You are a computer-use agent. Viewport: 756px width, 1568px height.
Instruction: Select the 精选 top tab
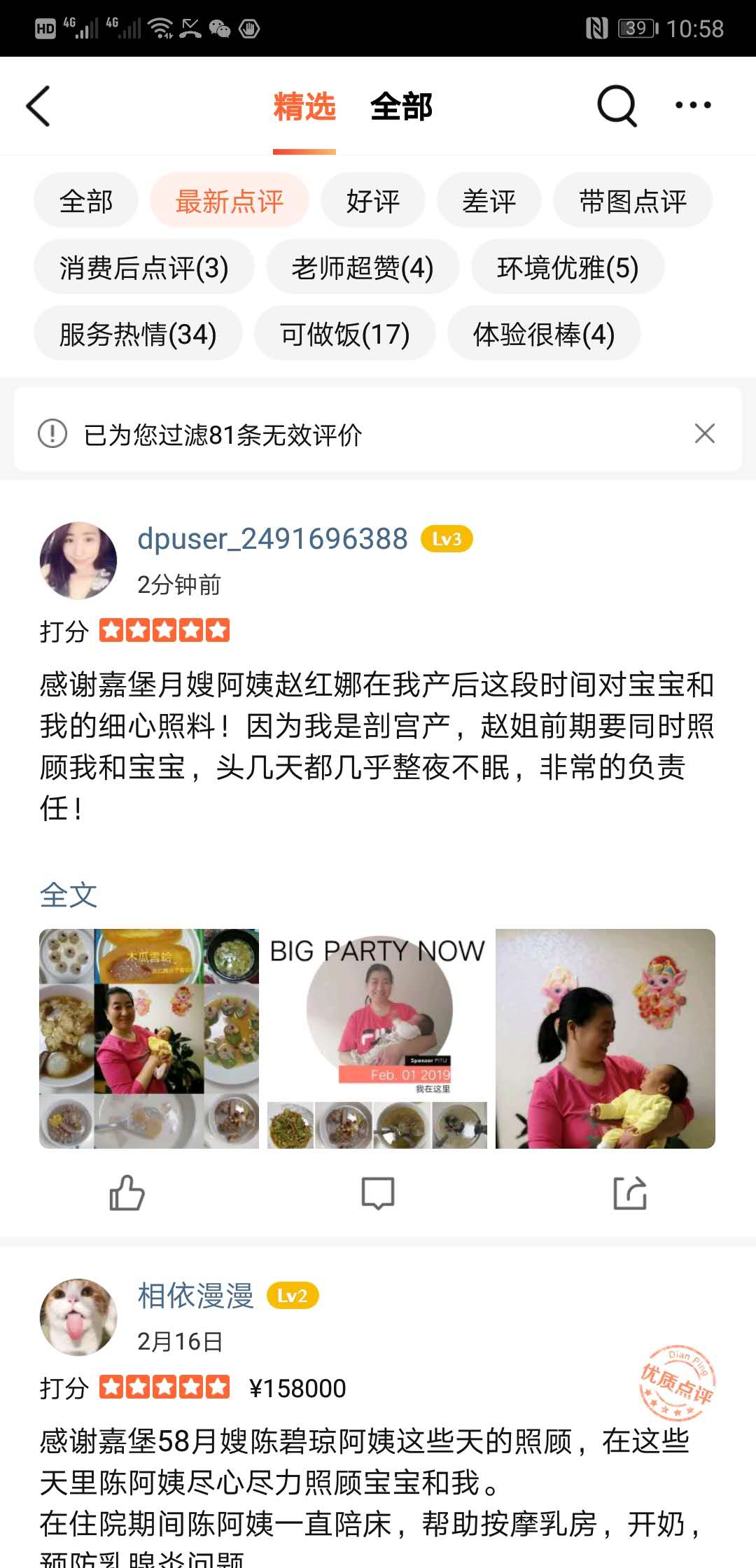tap(304, 107)
